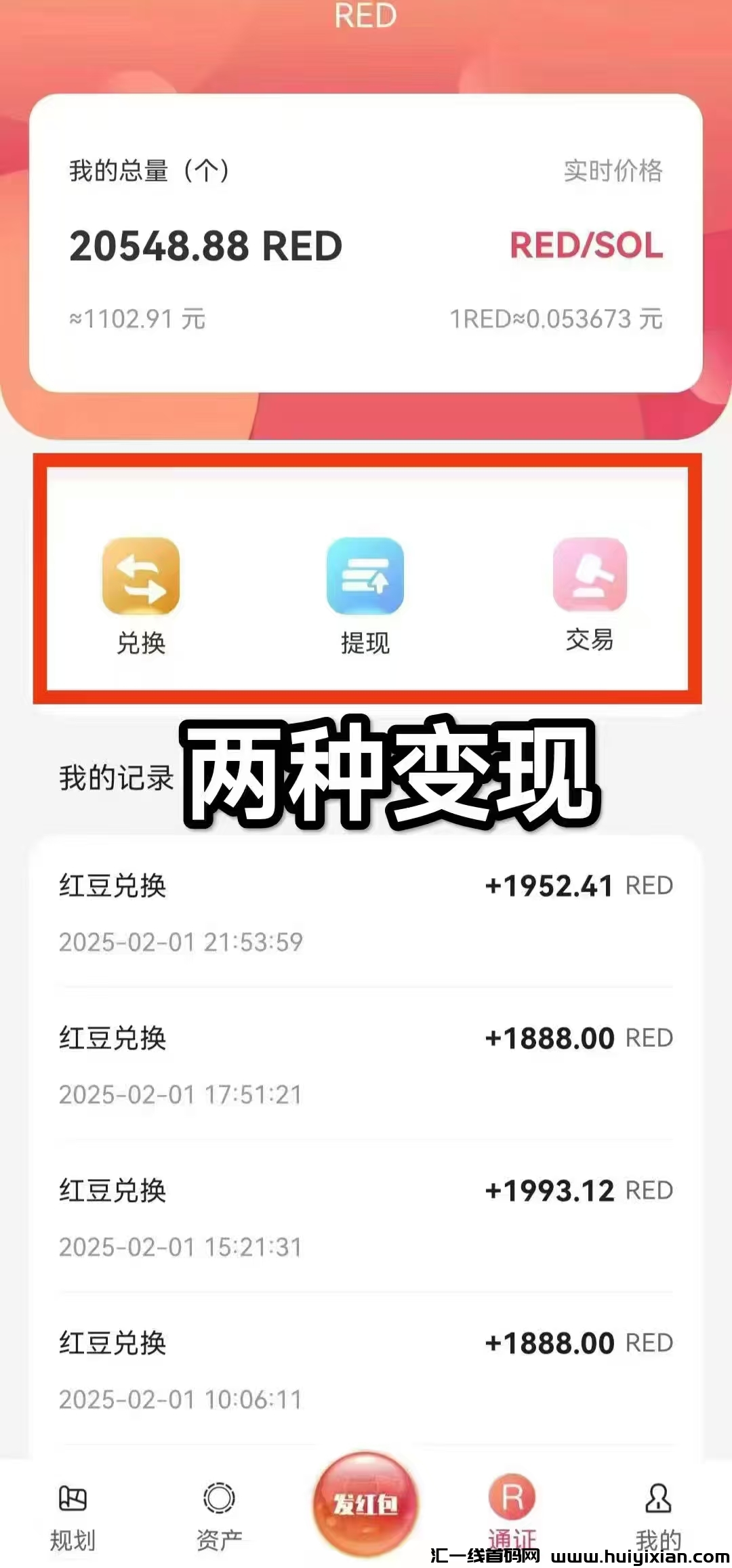Tap the 提现 withdraw button
This screenshot has height=1568, width=732.
tap(365, 593)
